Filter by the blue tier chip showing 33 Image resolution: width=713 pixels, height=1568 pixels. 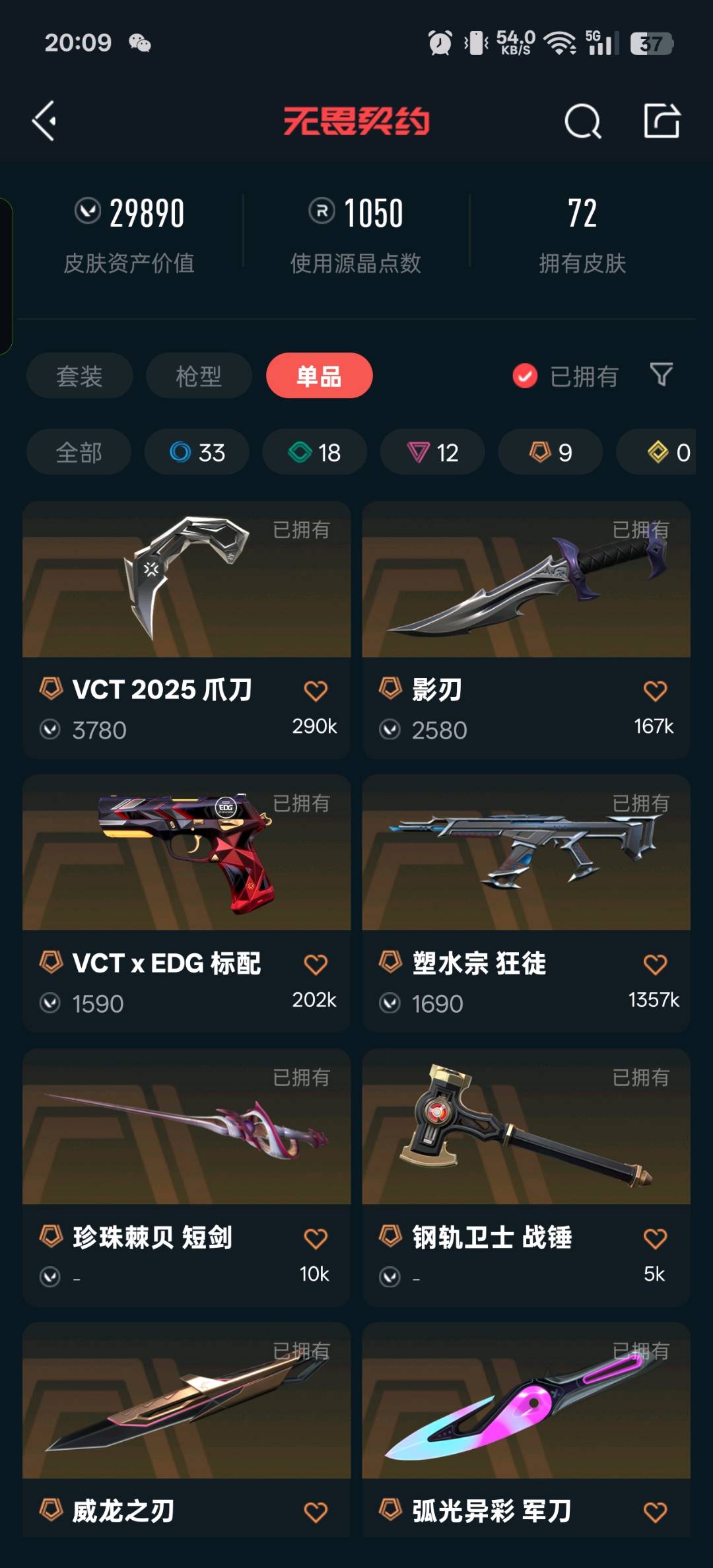click(x=197, y=452)
